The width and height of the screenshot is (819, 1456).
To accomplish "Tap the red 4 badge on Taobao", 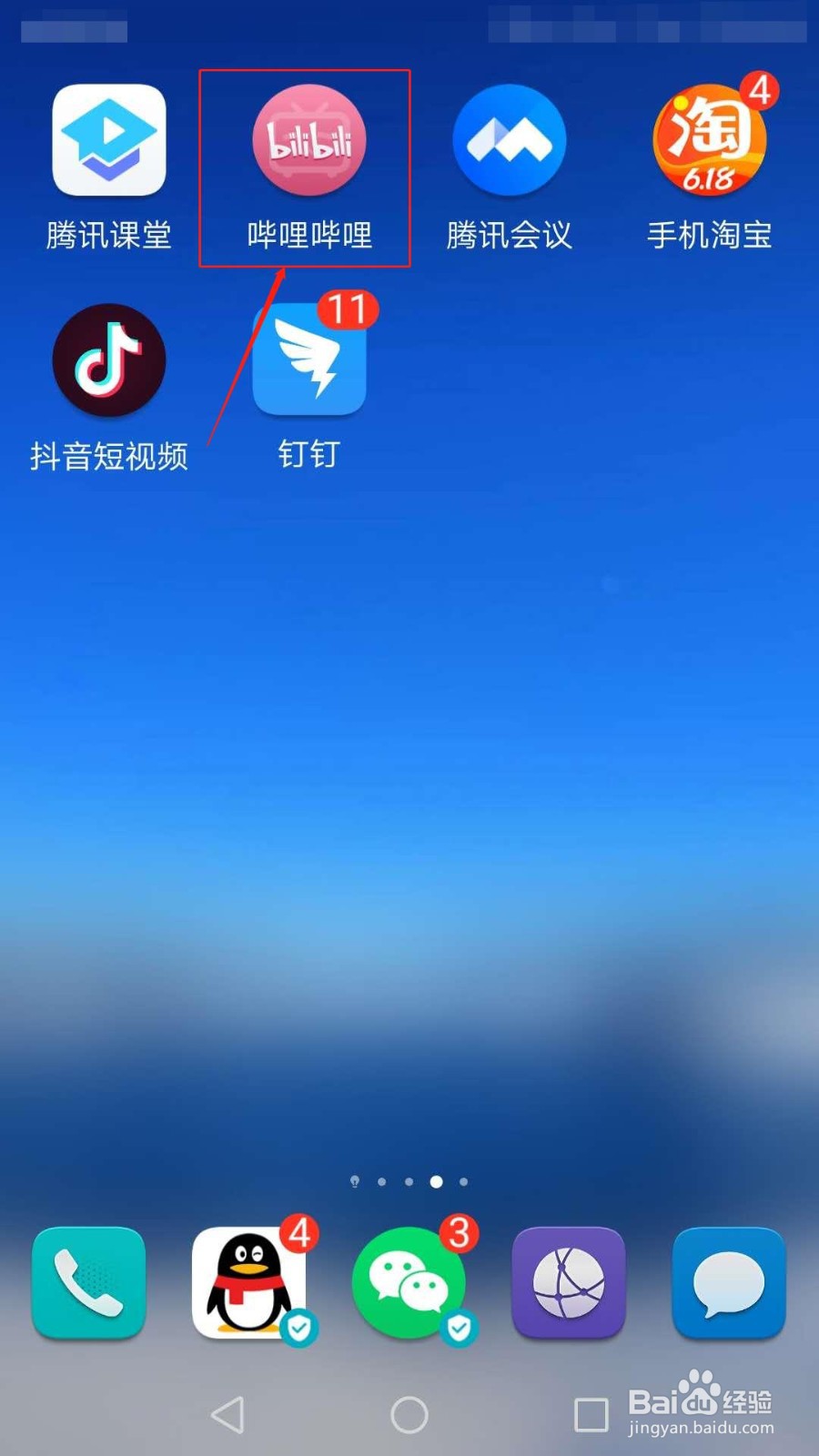I will point(760,88).
